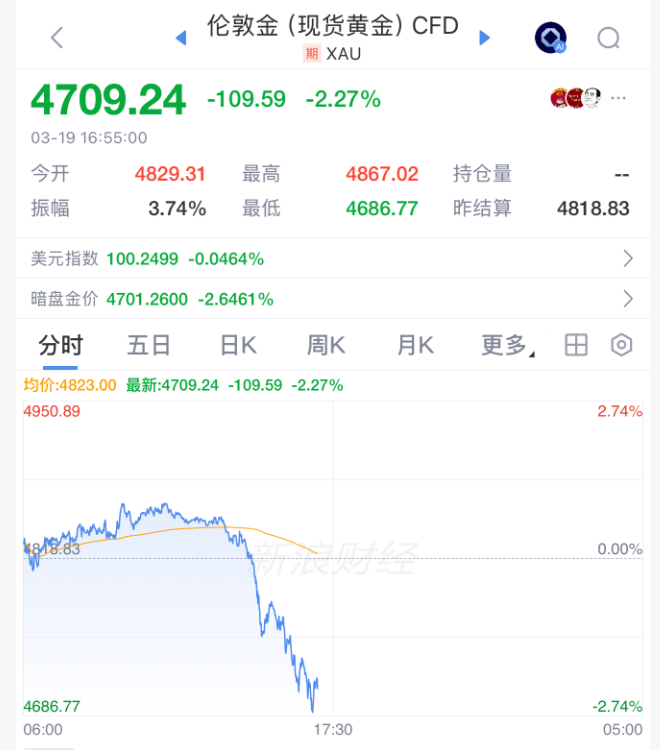
Task: Go back using the top-left arrow
Action: pos(57,38)
